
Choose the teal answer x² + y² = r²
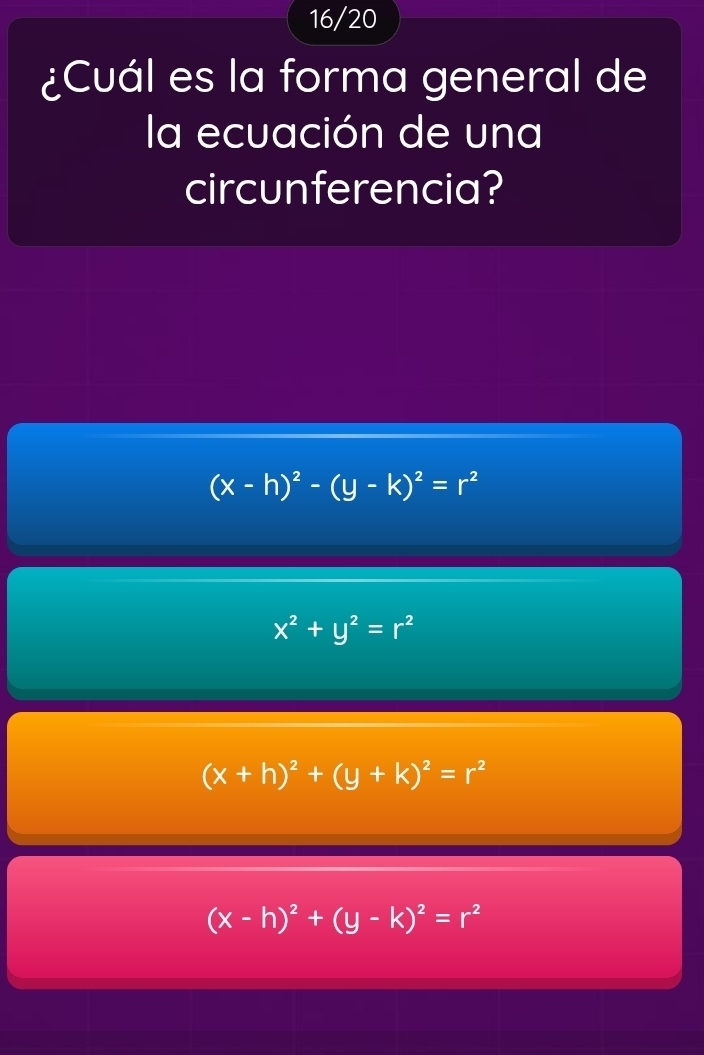click(345, 631)
